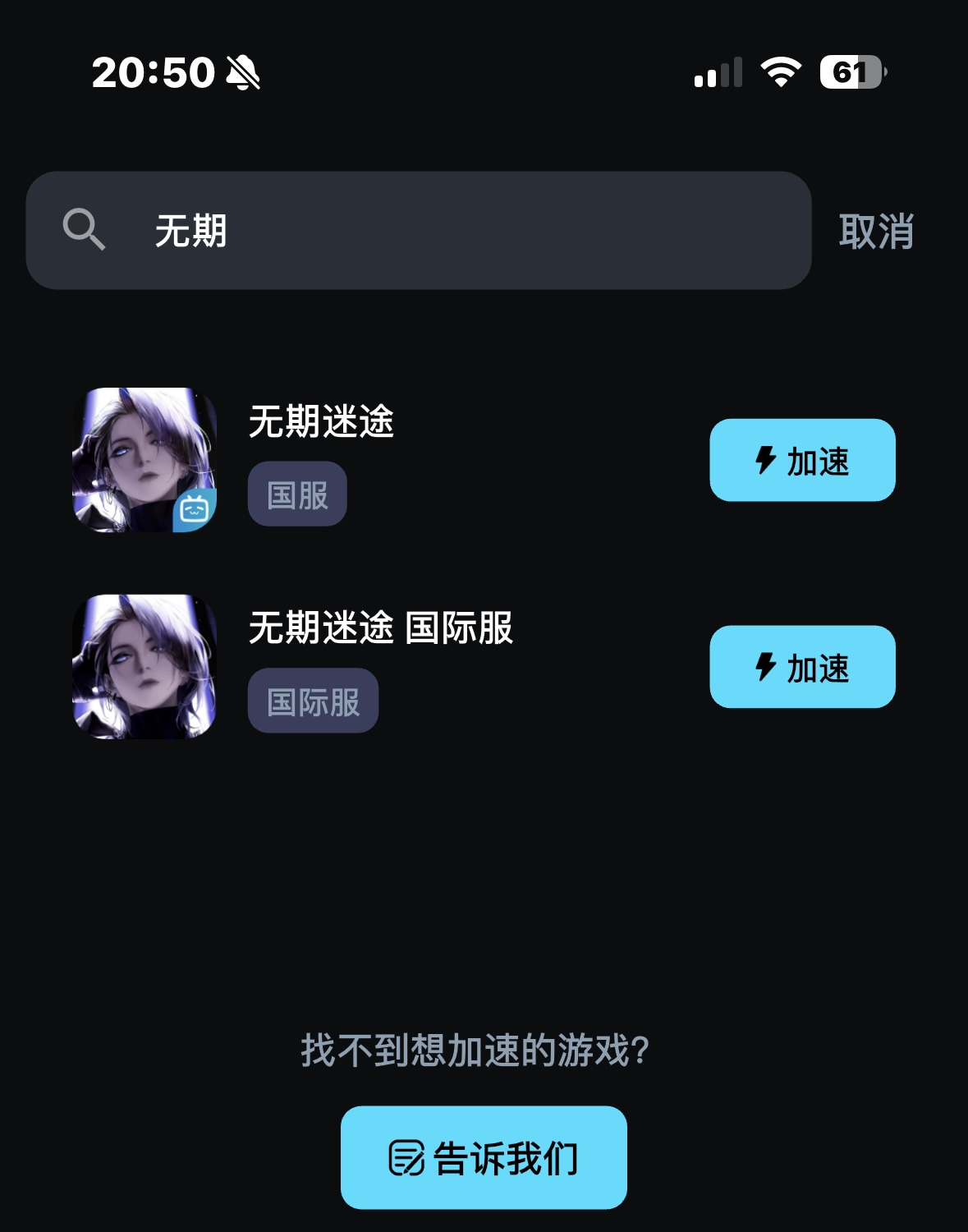The height and width of the screenshot is (1232, 968).
Task: Open the 无期迷途 国际服 game result
Action: [x=380, y=628]
